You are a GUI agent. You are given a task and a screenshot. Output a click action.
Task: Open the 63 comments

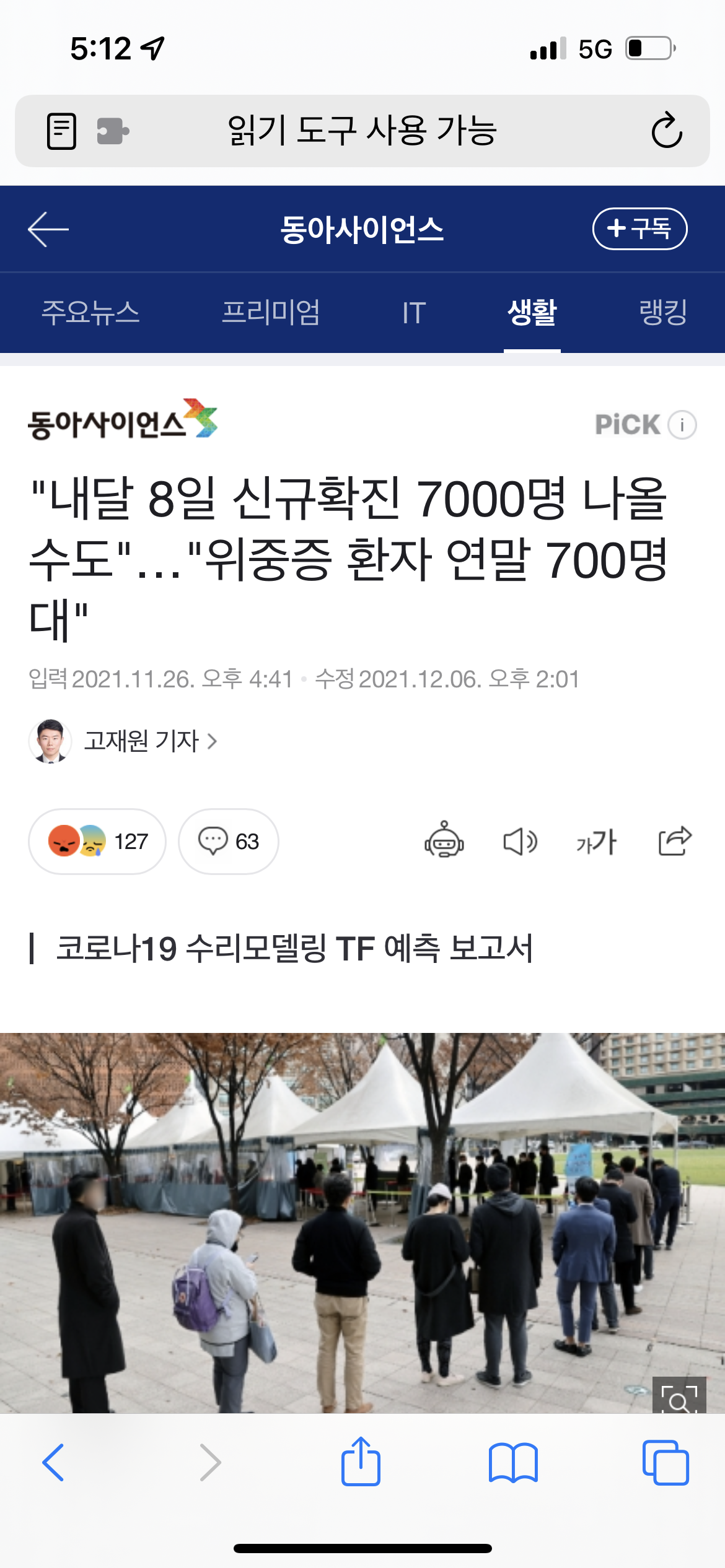pos(229,842)
